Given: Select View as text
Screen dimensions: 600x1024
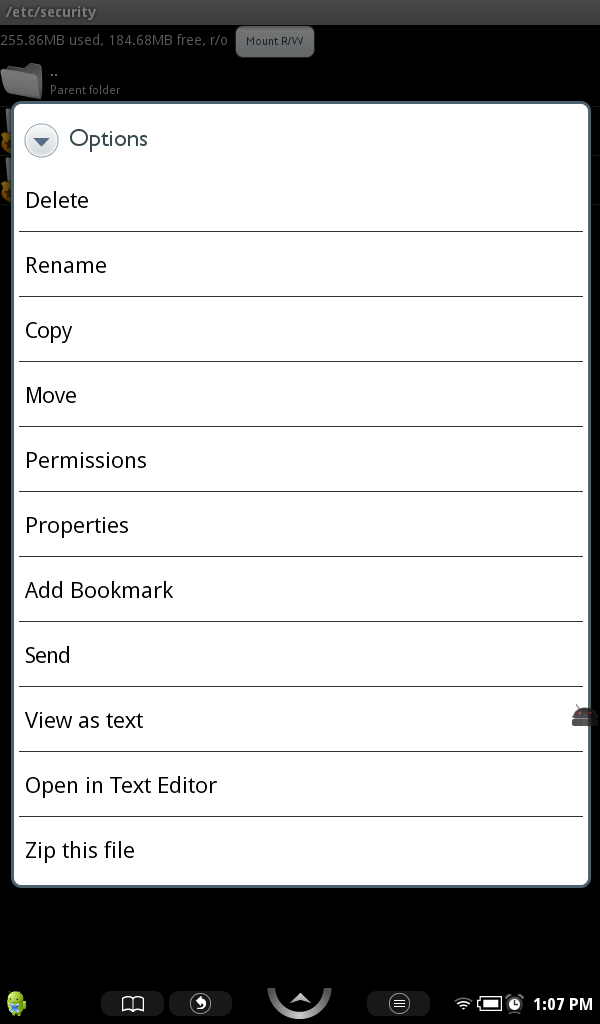Looking at the screenshot, I should (x=300, y=720).
